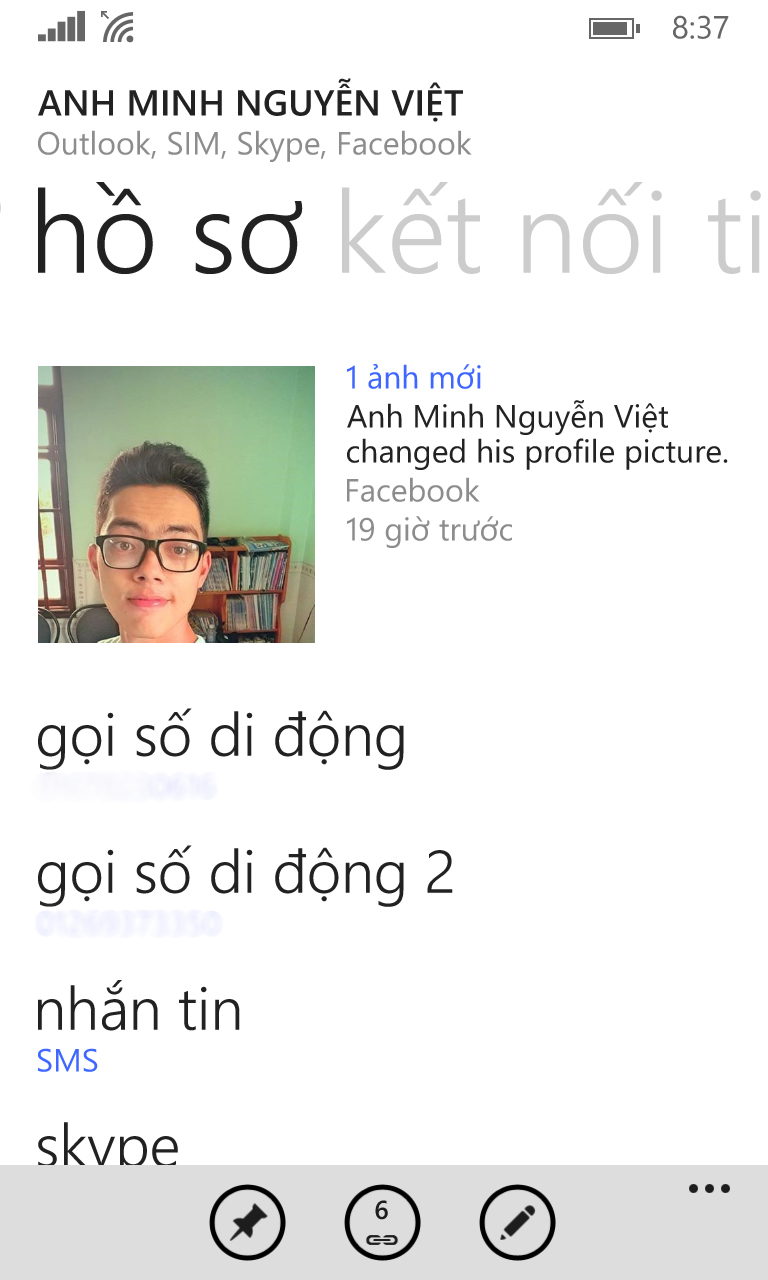Open the more options ellipsis
Screen dimensions: 768x1280
pyautogui.click(x=709, y=1189)
